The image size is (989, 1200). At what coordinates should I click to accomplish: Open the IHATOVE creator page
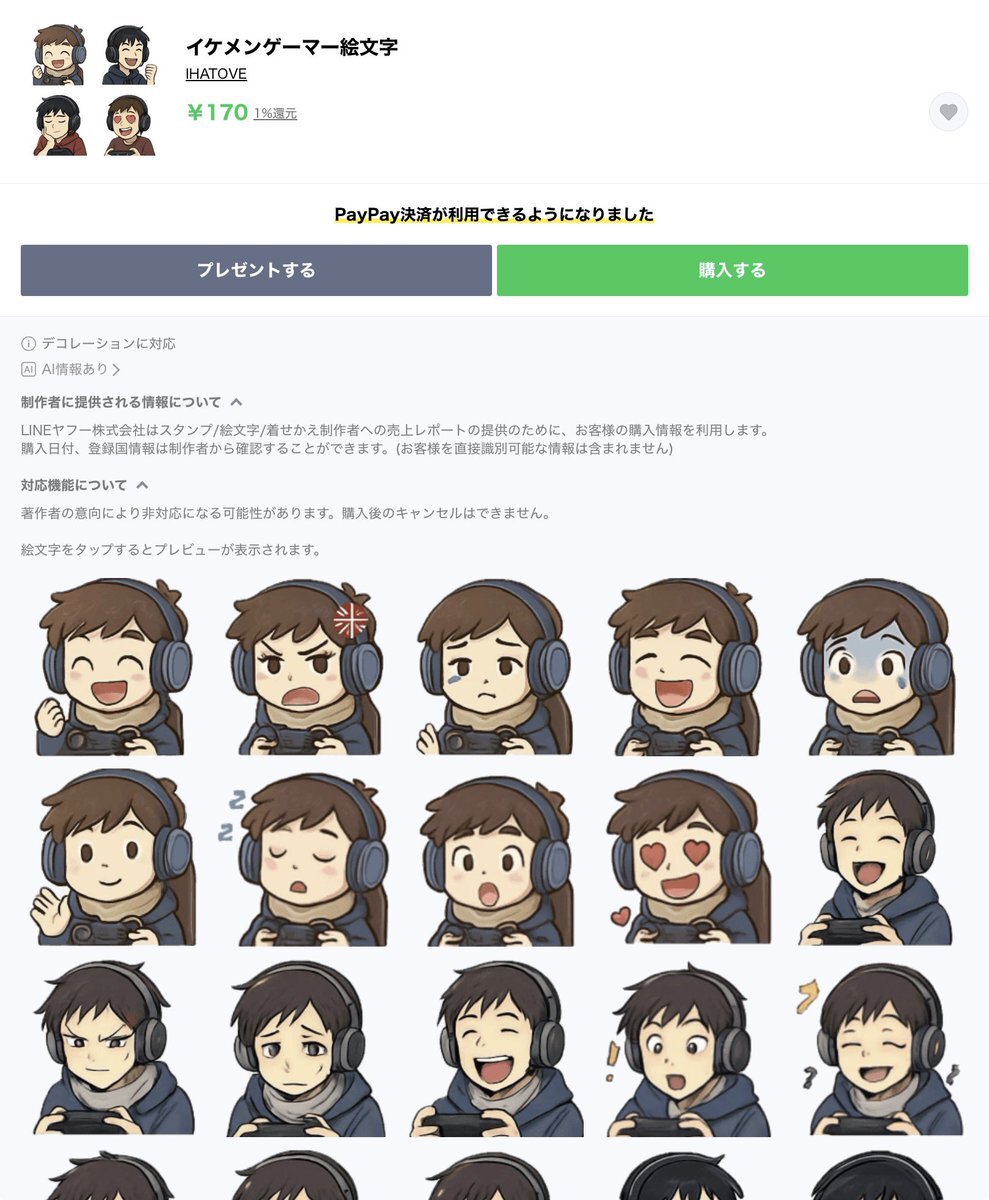(x=216, y=75)
